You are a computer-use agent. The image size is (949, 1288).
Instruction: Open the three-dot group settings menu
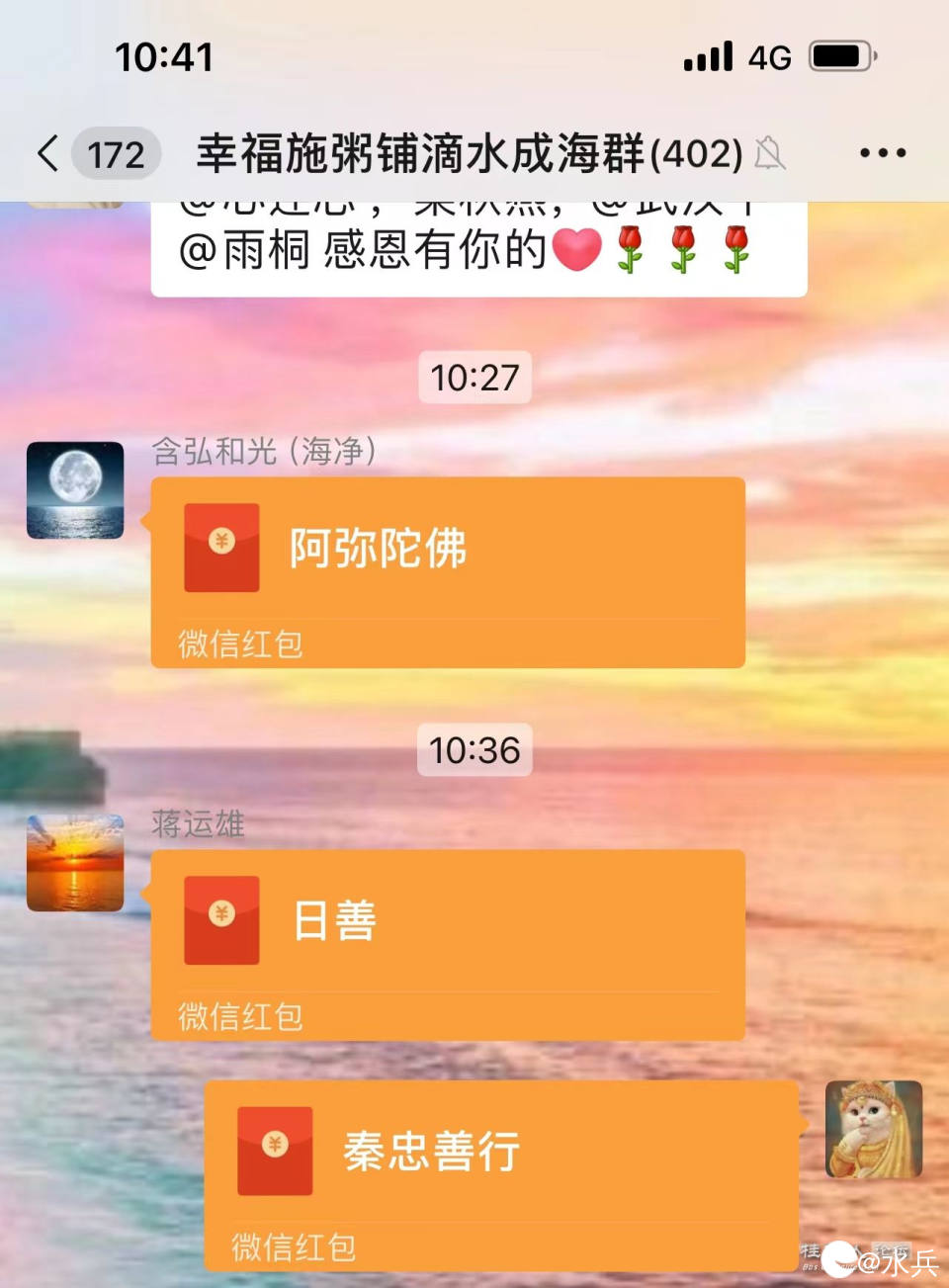883,153
